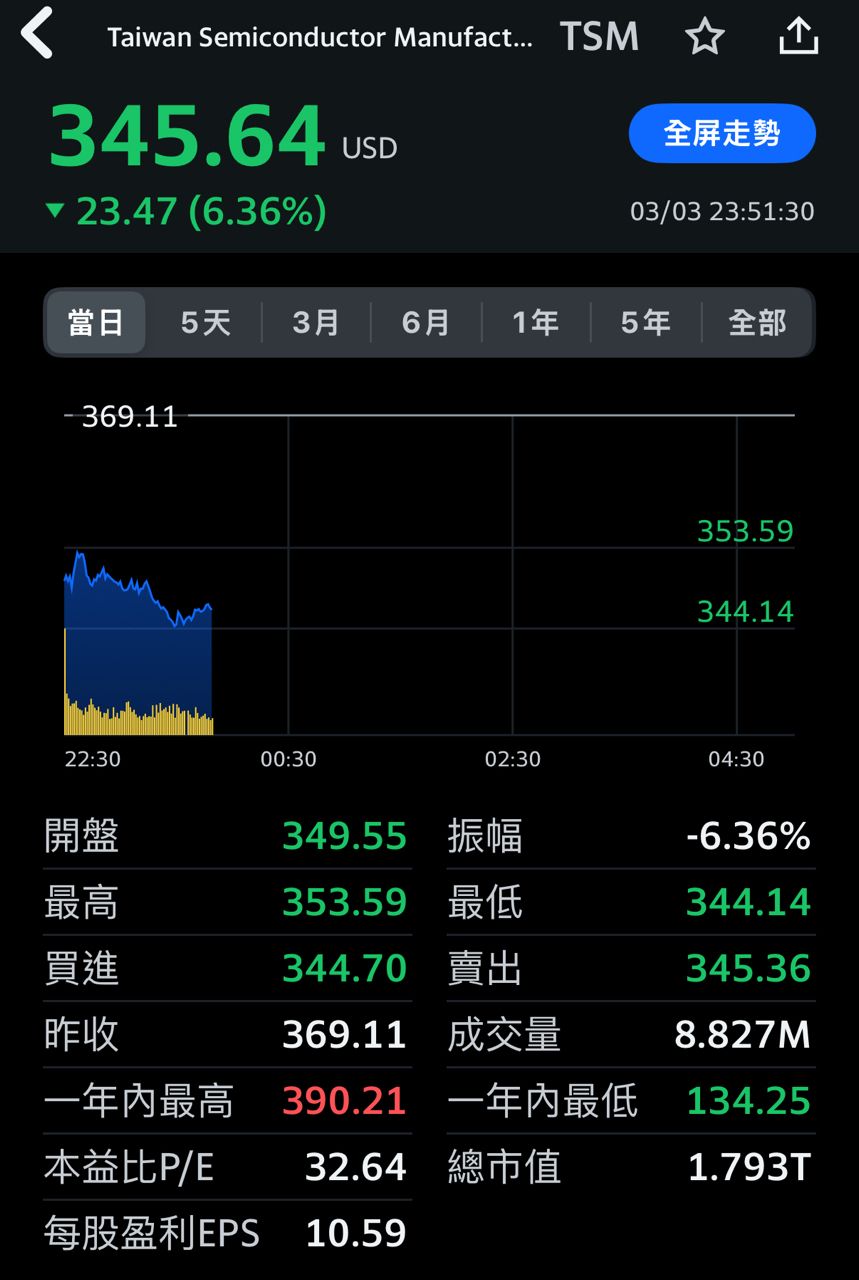Share this TSM stock page

(x=798, y=37)
